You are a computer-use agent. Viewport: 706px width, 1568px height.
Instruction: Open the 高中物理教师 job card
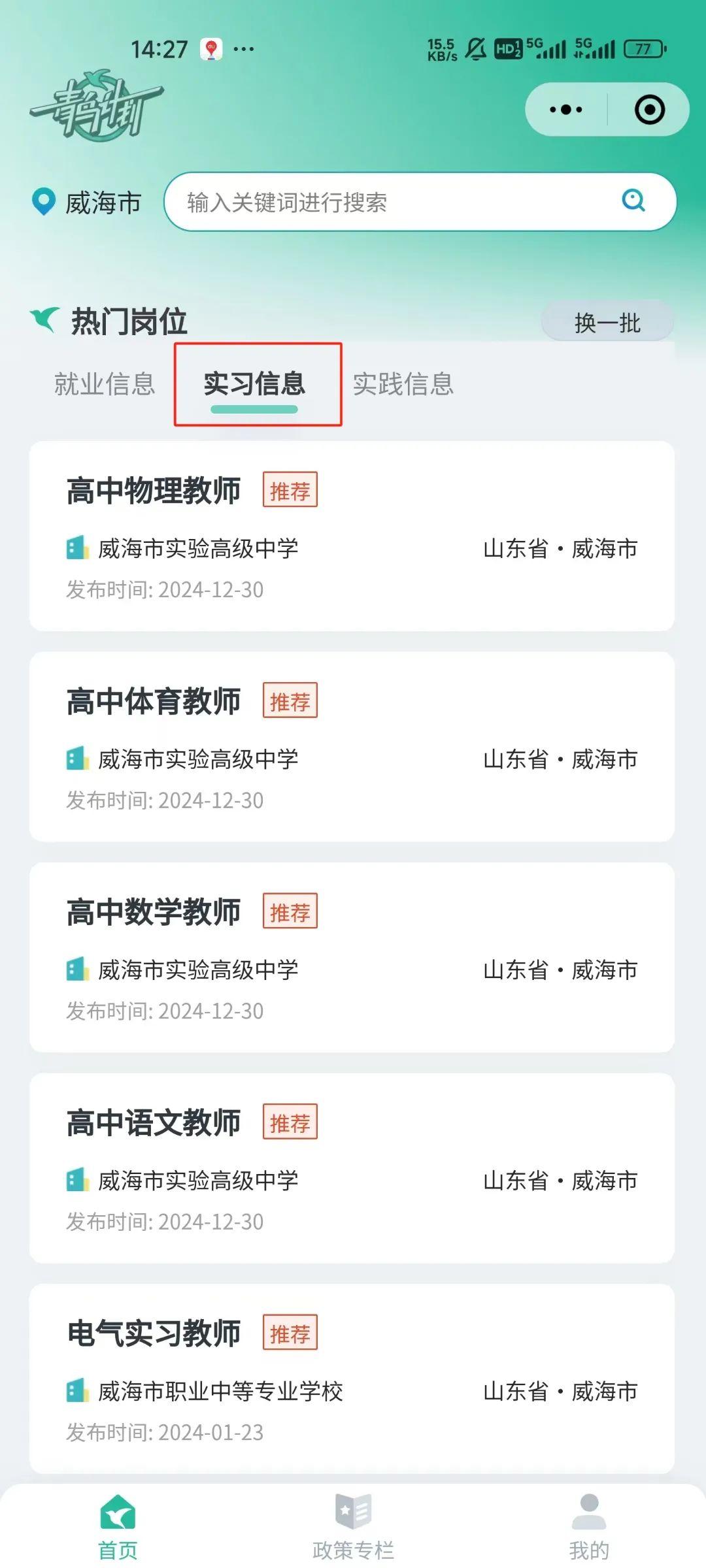pyautogui.click(x=352, y=536)
